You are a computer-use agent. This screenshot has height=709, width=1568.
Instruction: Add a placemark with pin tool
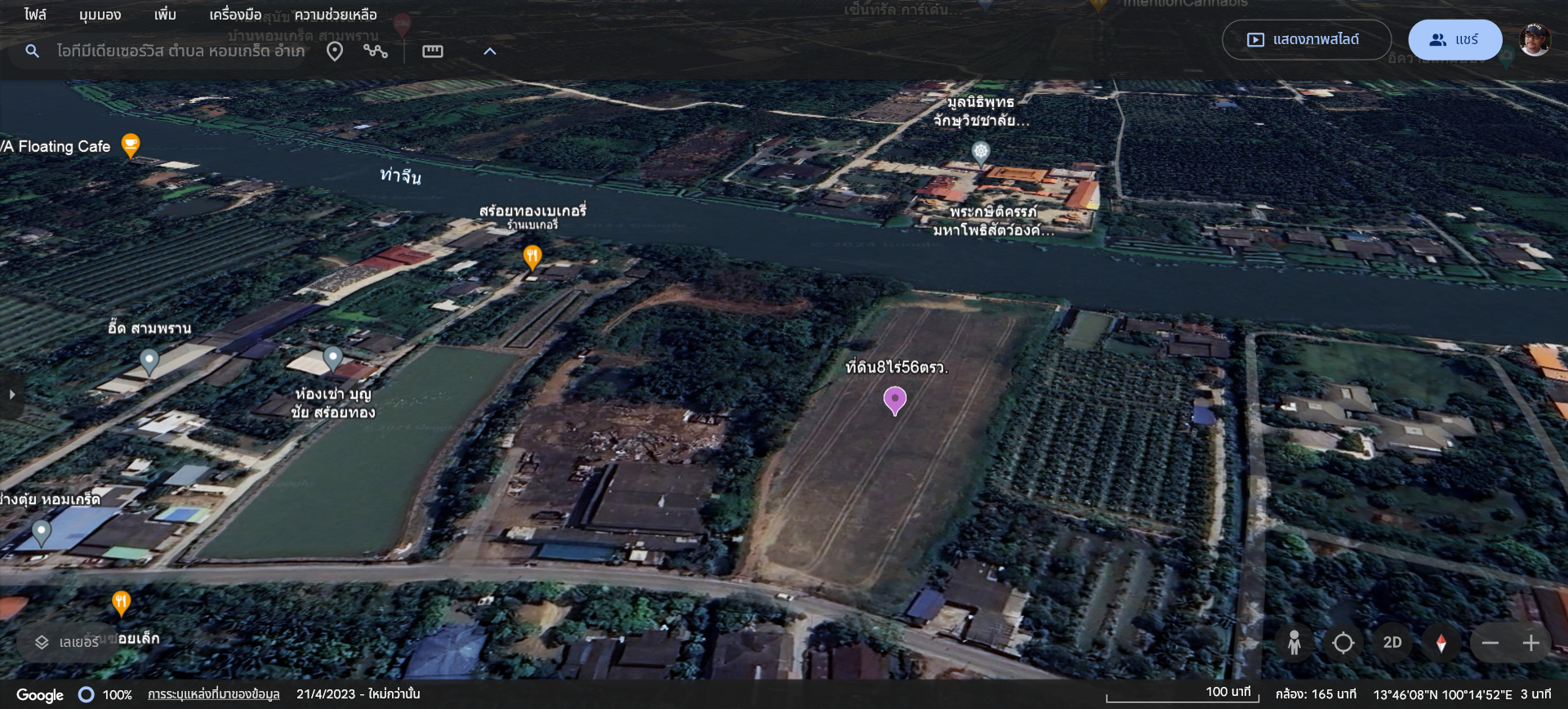pos(335,51)
